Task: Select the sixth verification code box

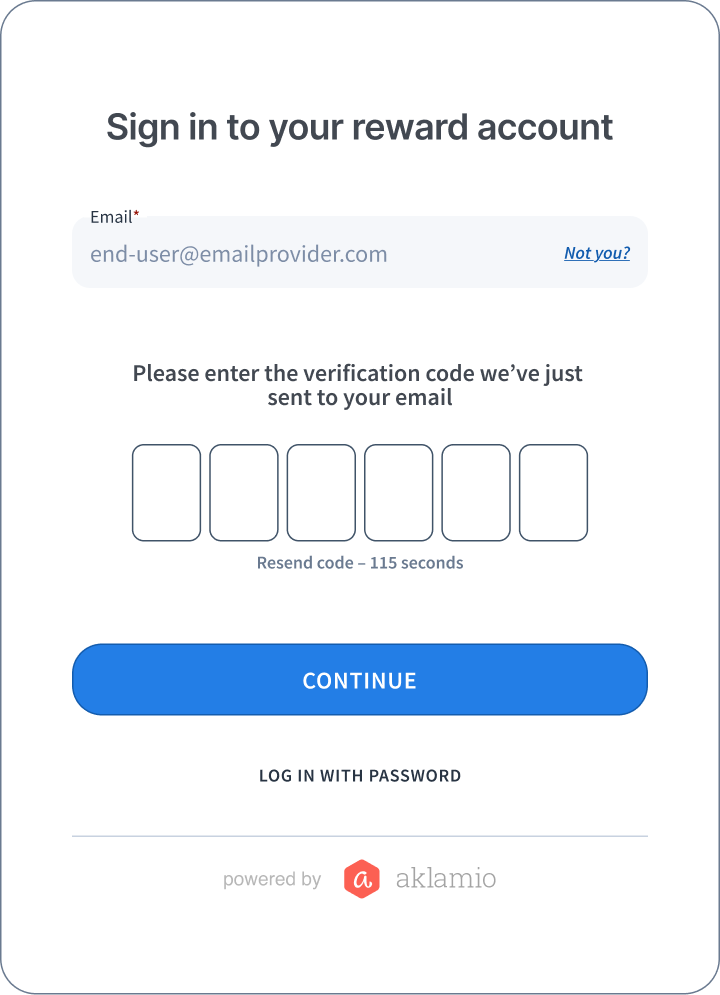Action: pyautogui.click(x=553, y=493)
